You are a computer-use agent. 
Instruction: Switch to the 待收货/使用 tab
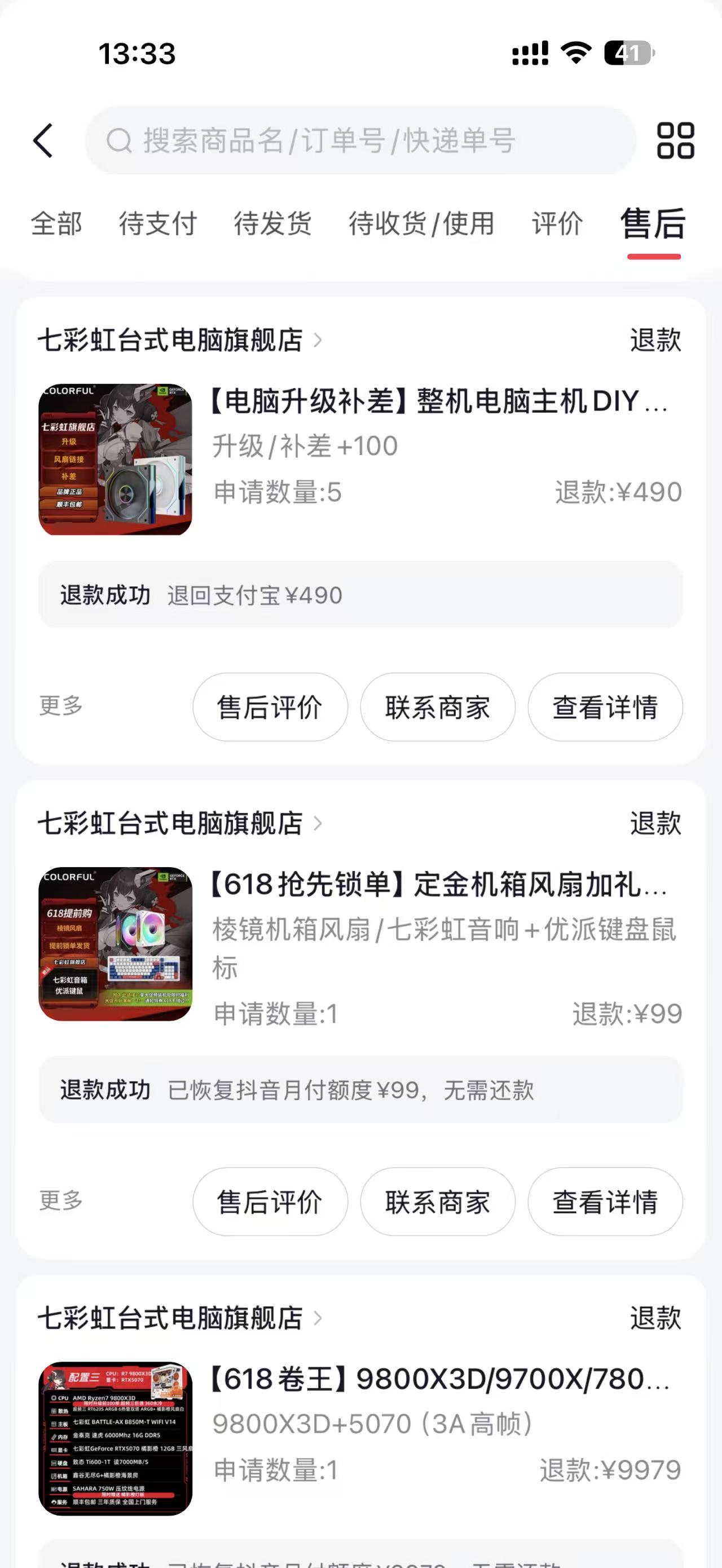tap(421, 223)
